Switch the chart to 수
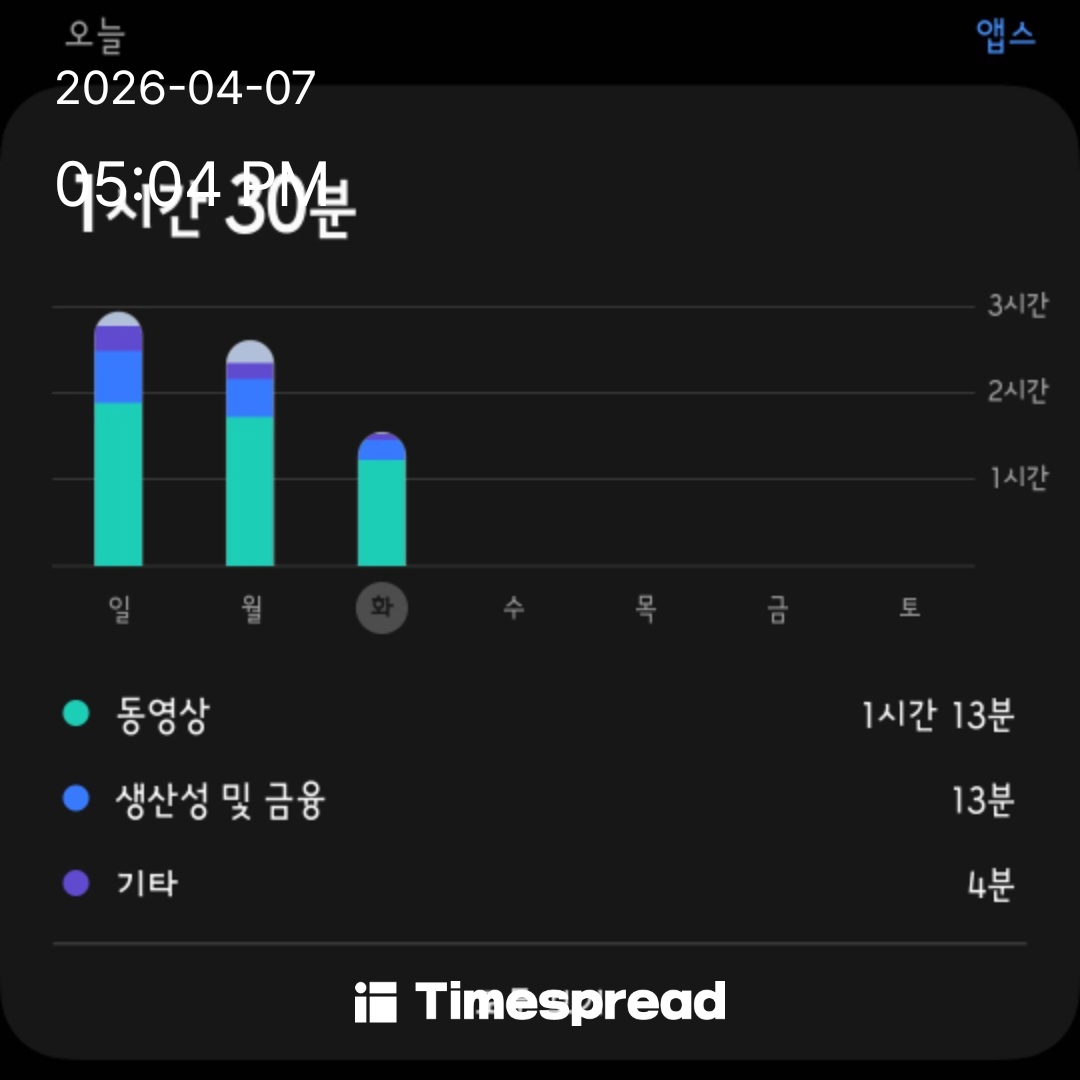The height and width of the screenshot is (1080, 1080). (x=513, y=609)
